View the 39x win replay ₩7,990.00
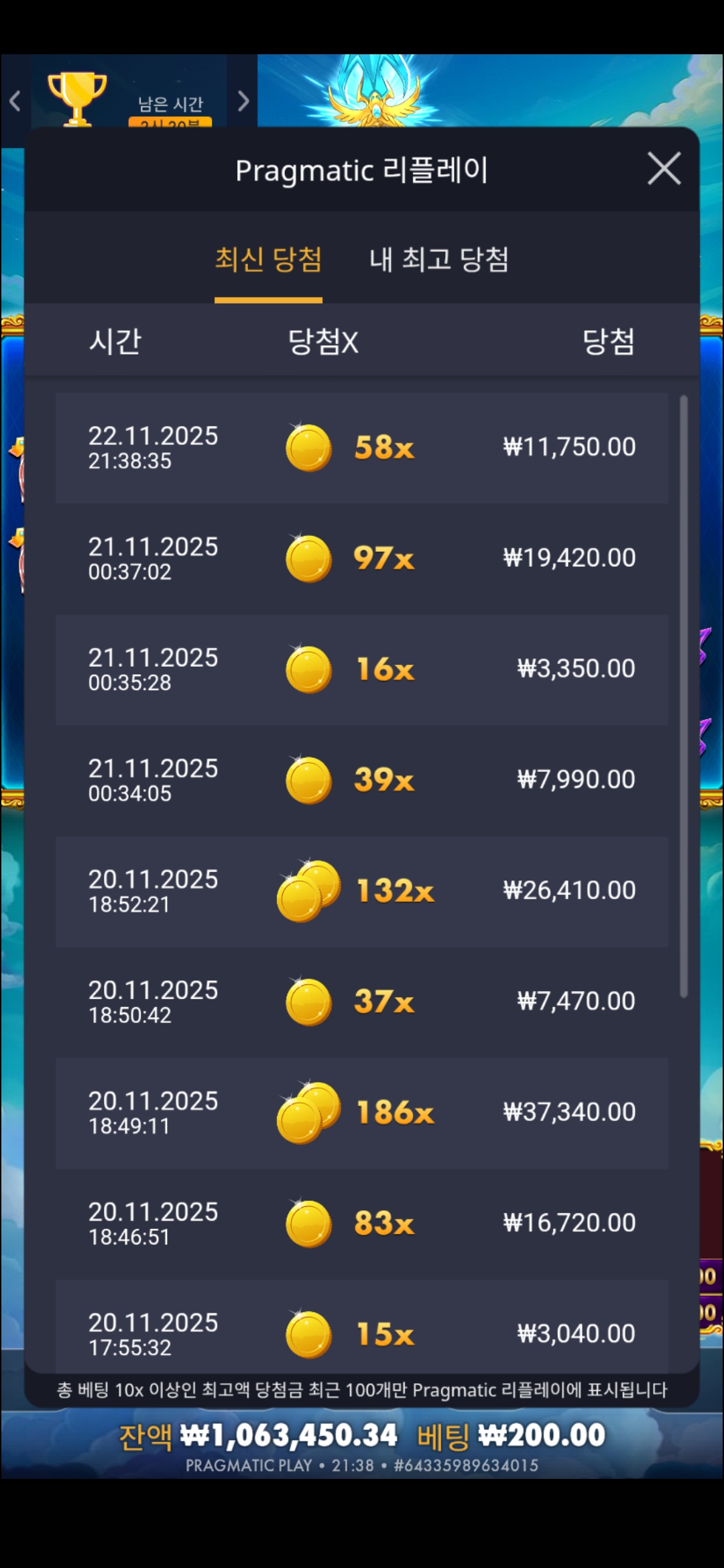 361,780
